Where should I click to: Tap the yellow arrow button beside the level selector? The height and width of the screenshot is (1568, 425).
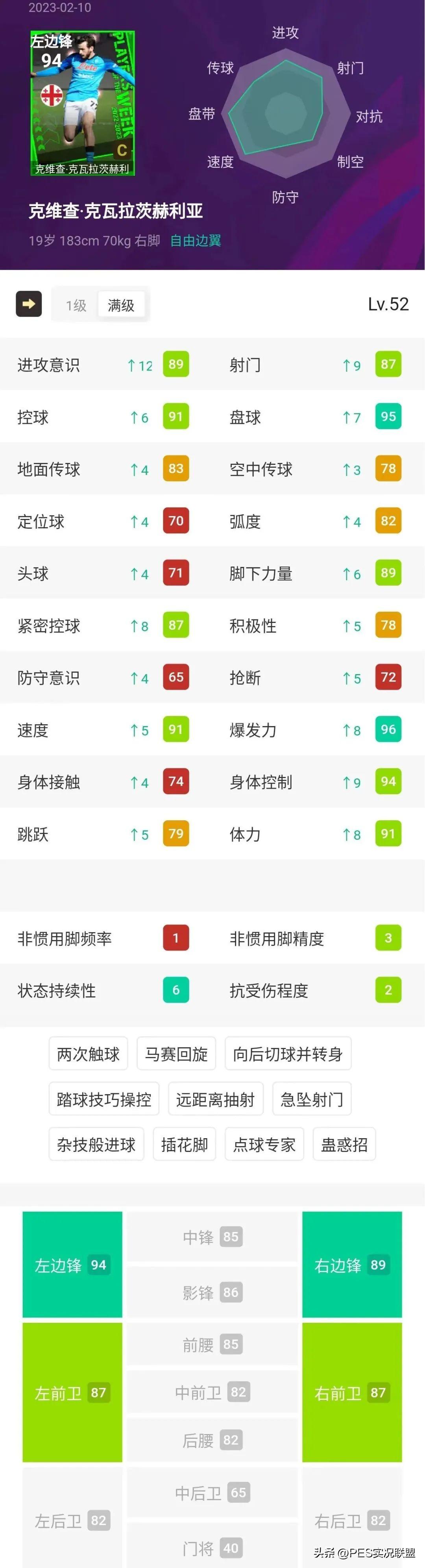(29, 305)
